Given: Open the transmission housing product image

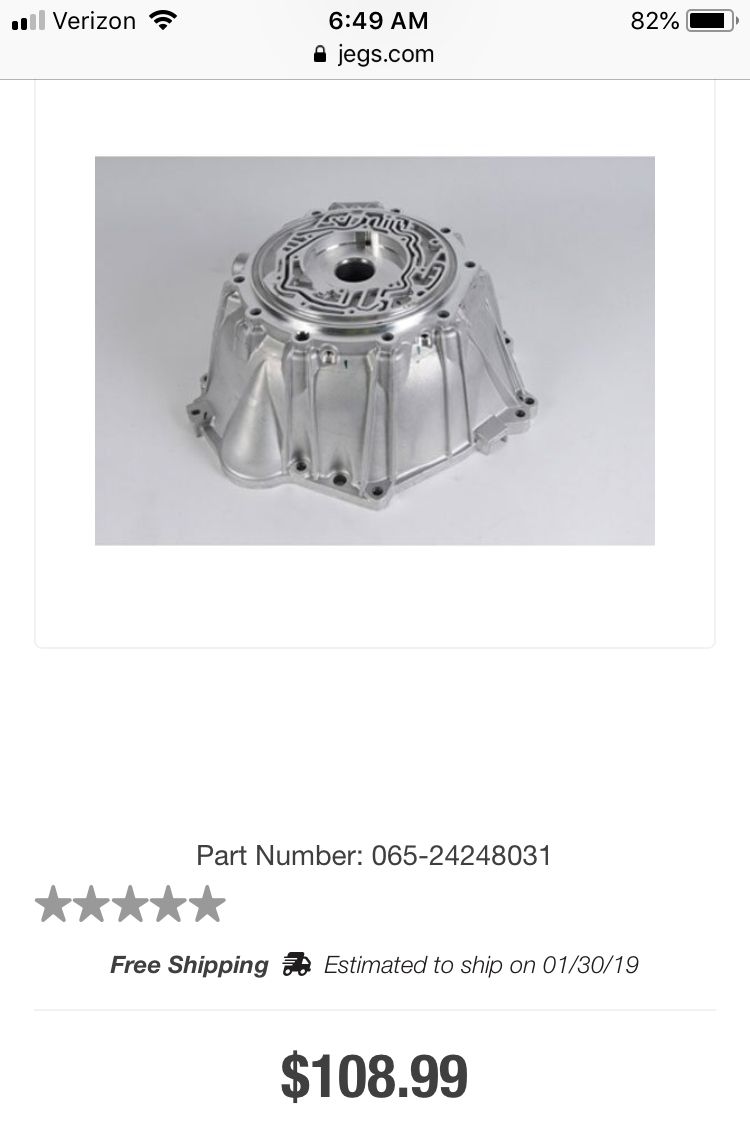Looking at the screenshot, I should click(x=375, y=350).
